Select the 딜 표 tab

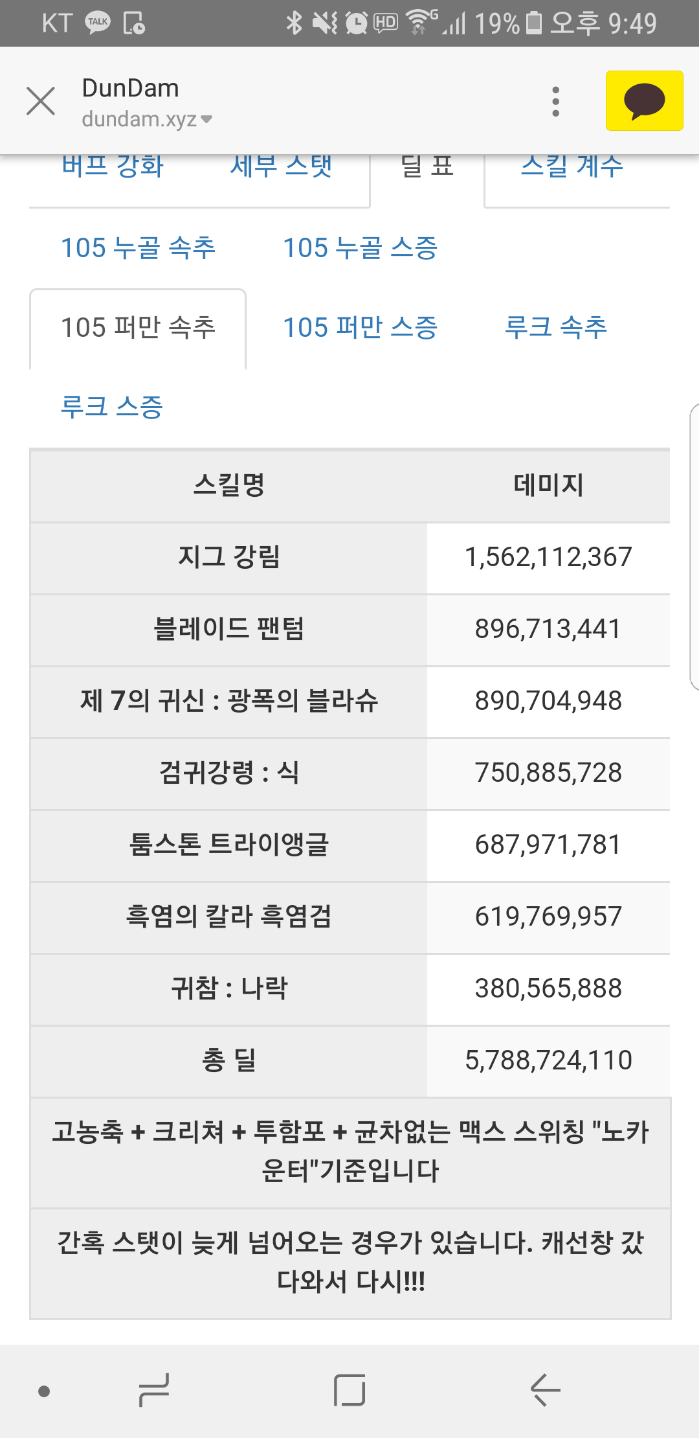tap(427, 168)
